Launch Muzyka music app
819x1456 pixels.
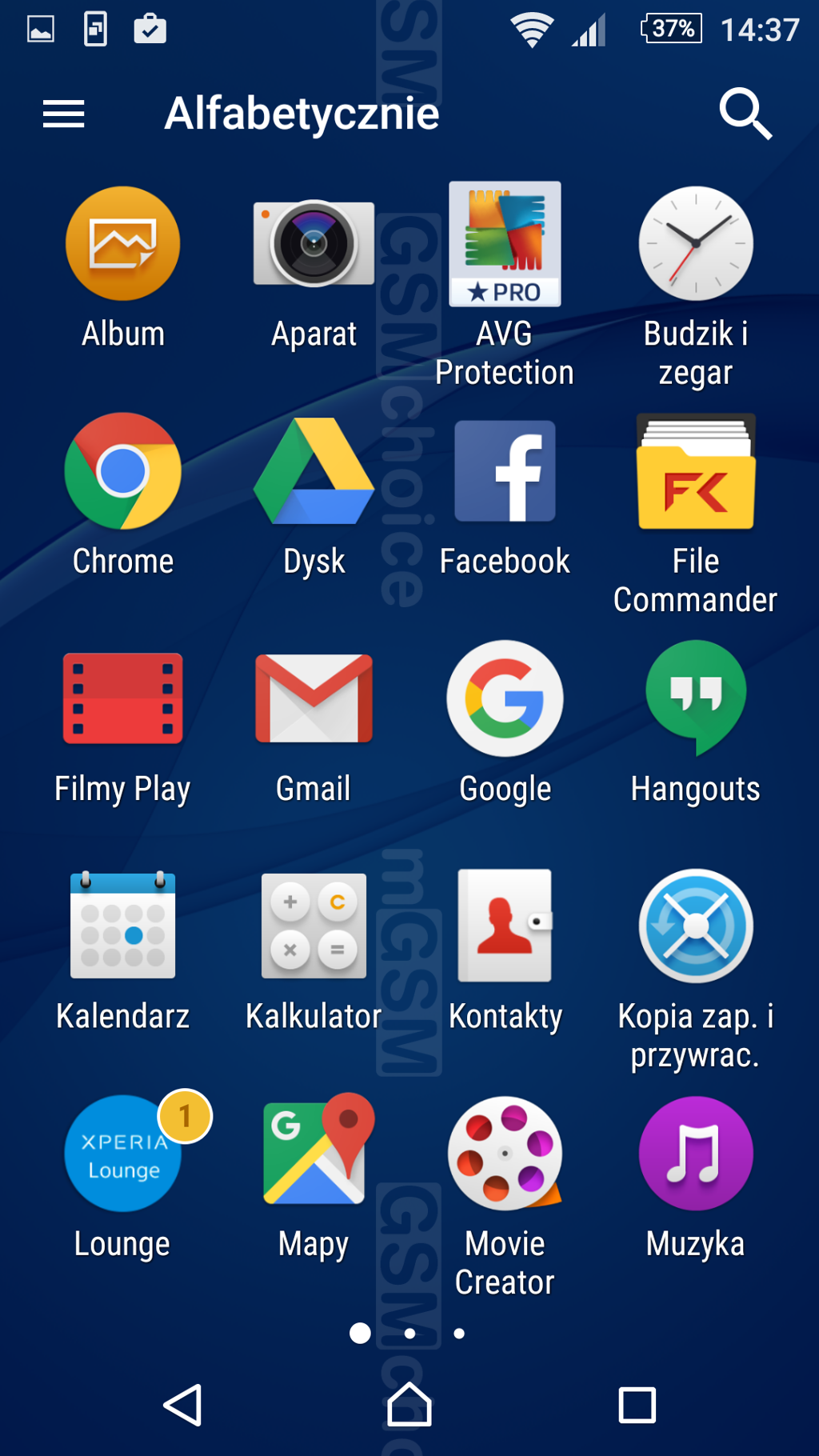pyautogui.click(x=696, y=1154)
